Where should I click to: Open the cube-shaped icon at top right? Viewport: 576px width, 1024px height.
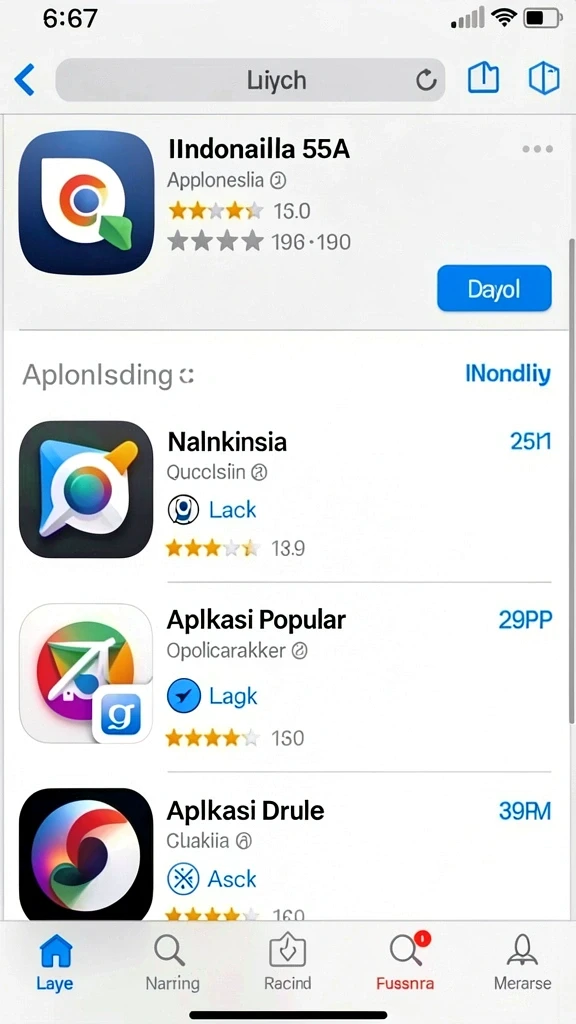pyautogui.click(x=543, y=79)
